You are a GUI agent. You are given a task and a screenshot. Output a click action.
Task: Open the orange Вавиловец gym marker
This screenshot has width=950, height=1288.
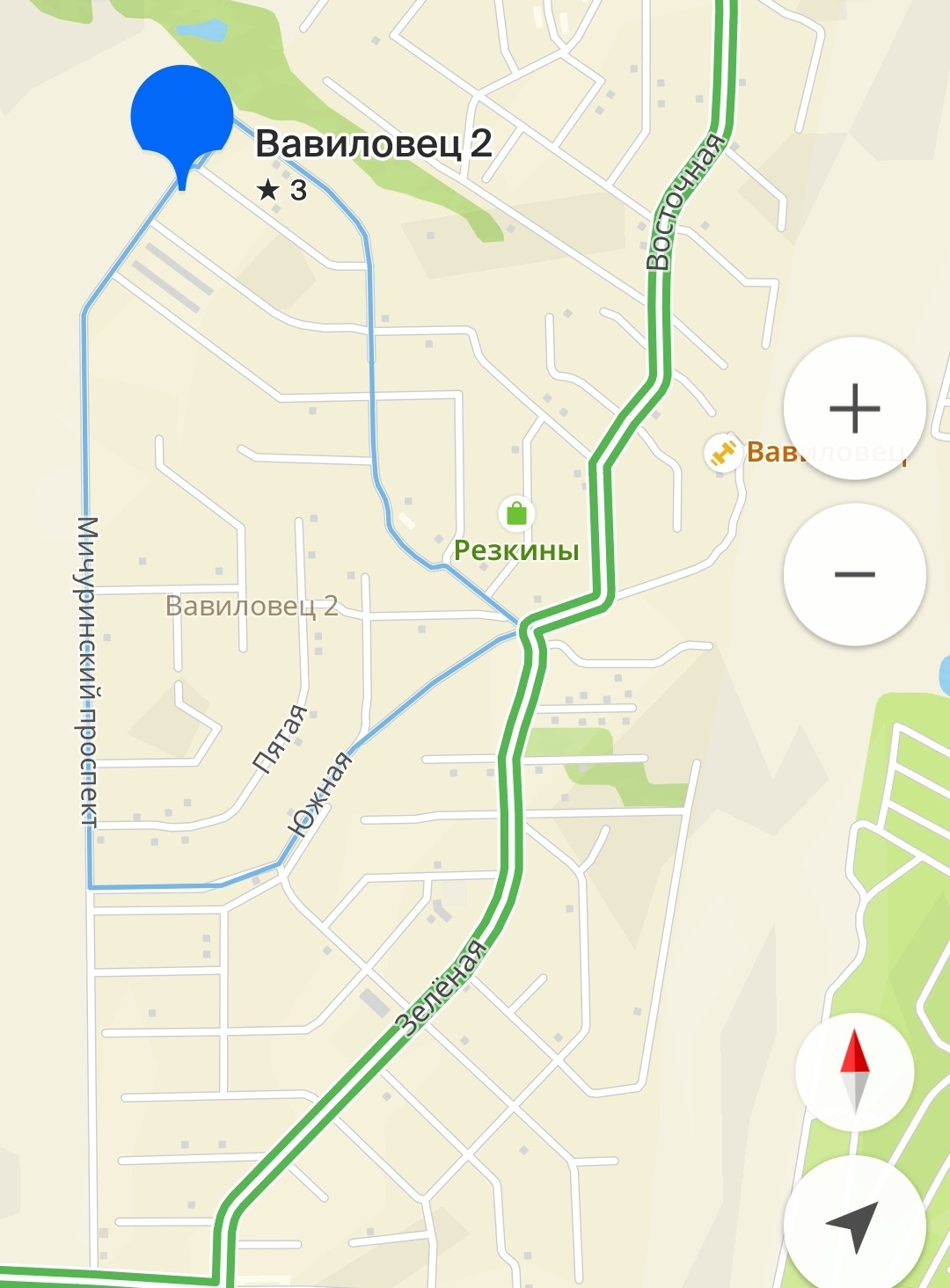tap(723, 453)
